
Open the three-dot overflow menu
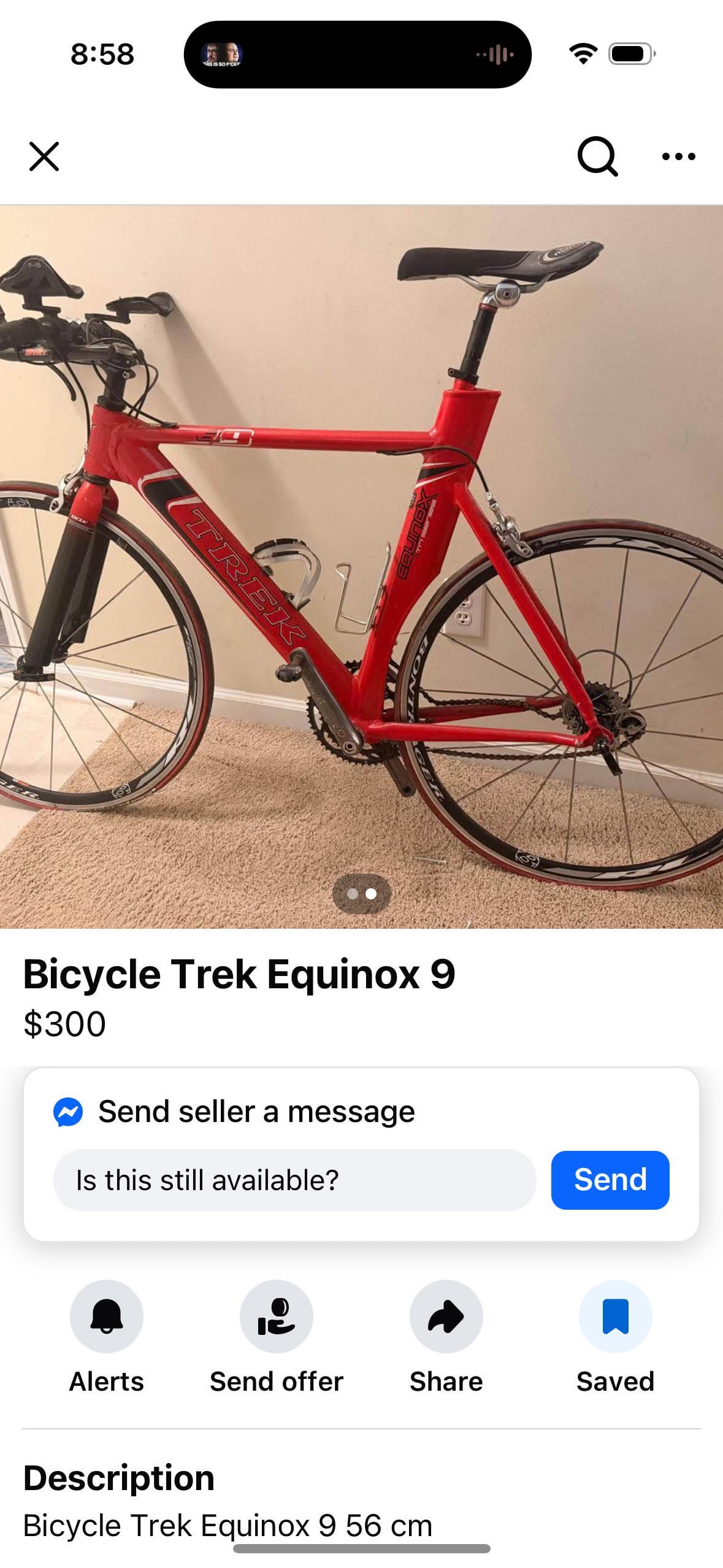[679, 156]
